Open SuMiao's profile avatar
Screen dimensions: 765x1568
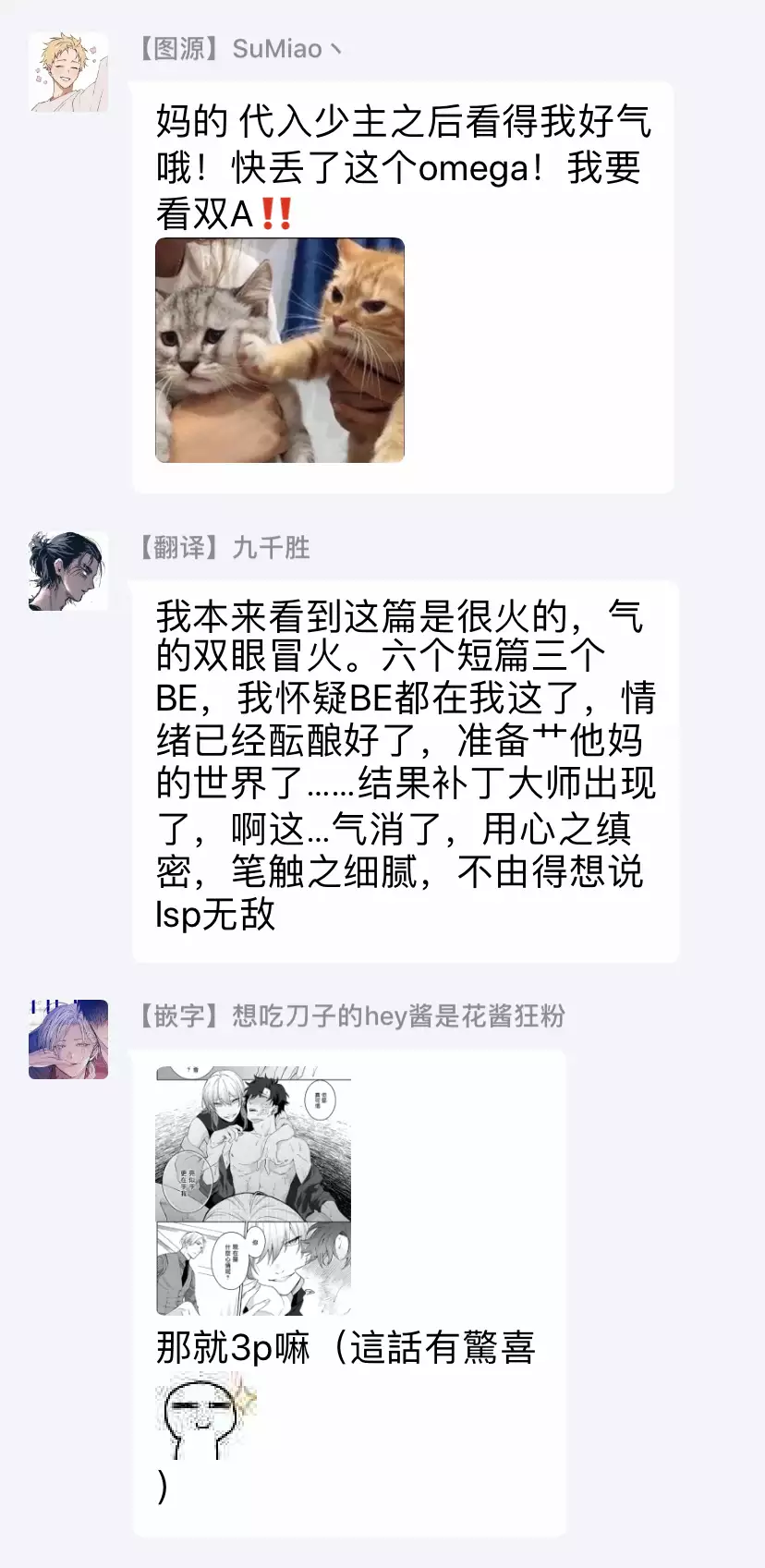click(68, 73)
